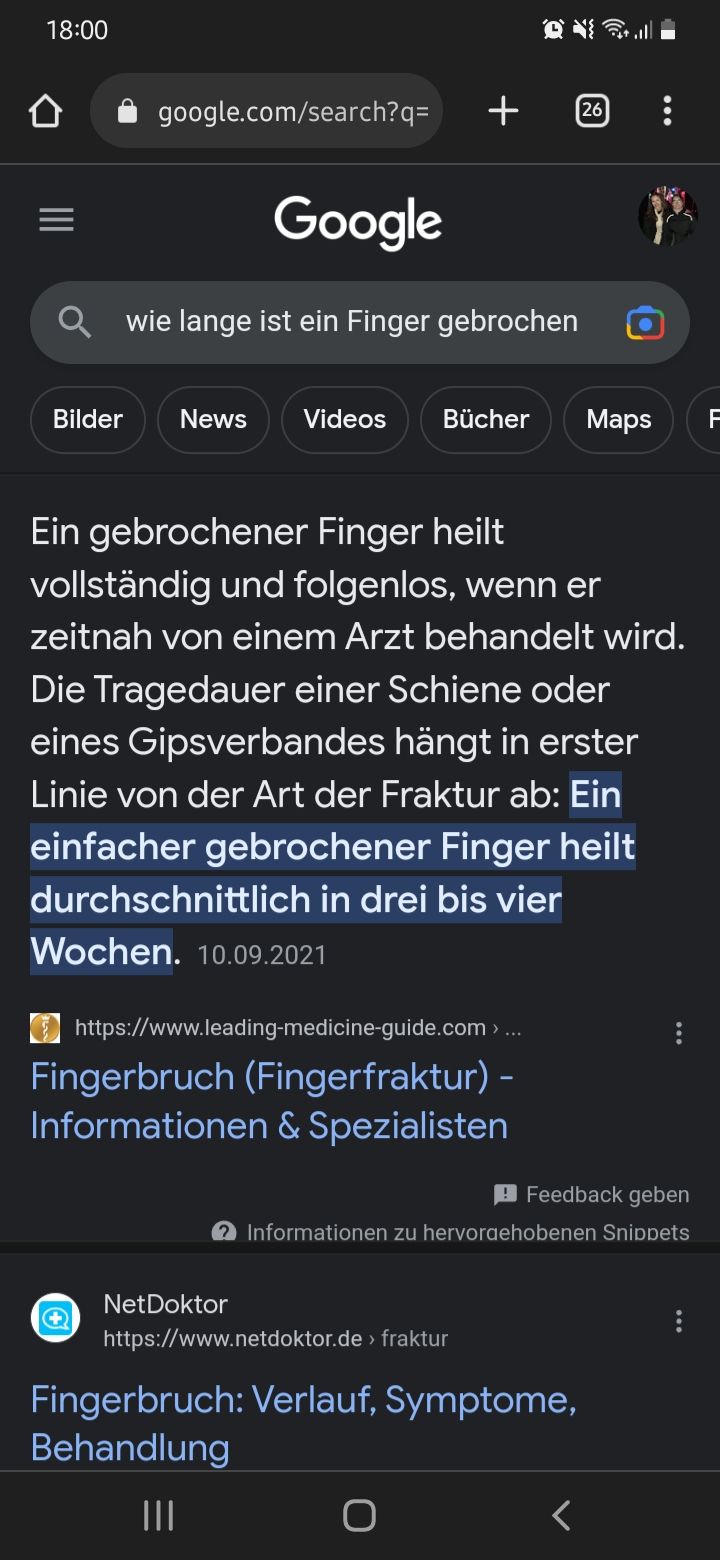The height and width of the screenshot is (1560, 720).
Task: Tap Feedback geben
Action: click(592, 1195)
